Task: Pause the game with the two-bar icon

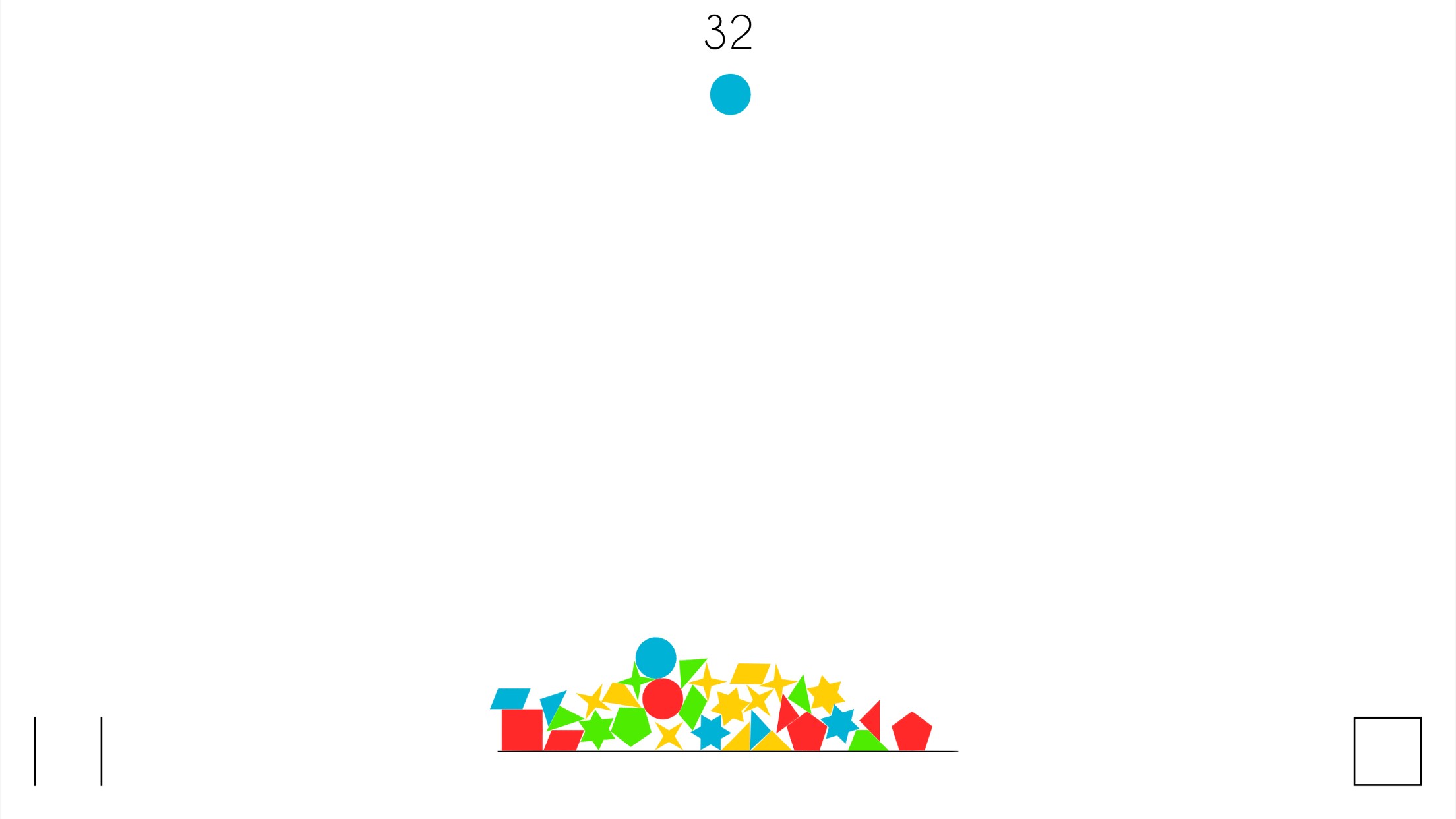Action: (68, 751)
